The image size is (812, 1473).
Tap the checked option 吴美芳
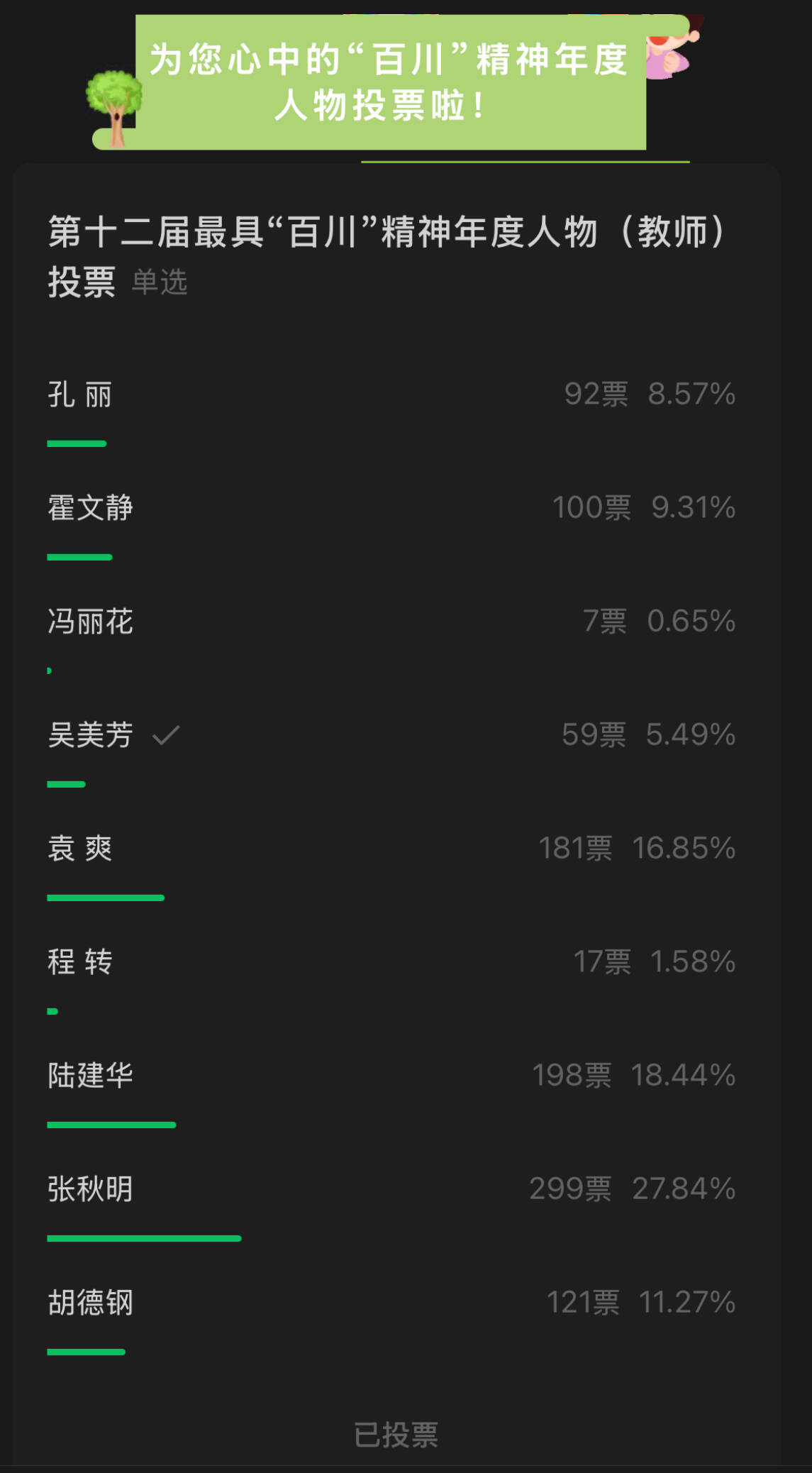click(391, 752)
